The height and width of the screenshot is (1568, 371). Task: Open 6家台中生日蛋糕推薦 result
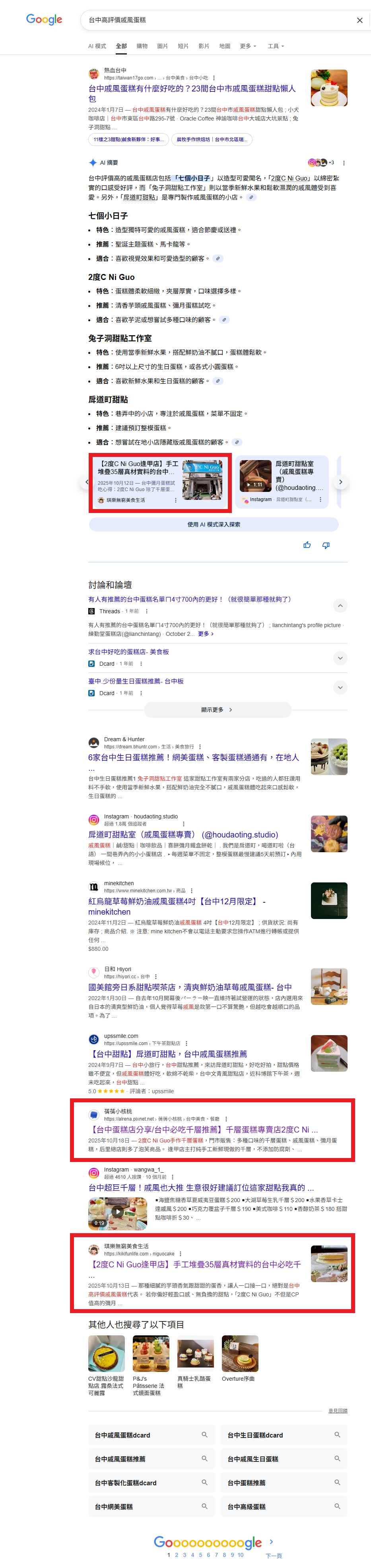193,758
